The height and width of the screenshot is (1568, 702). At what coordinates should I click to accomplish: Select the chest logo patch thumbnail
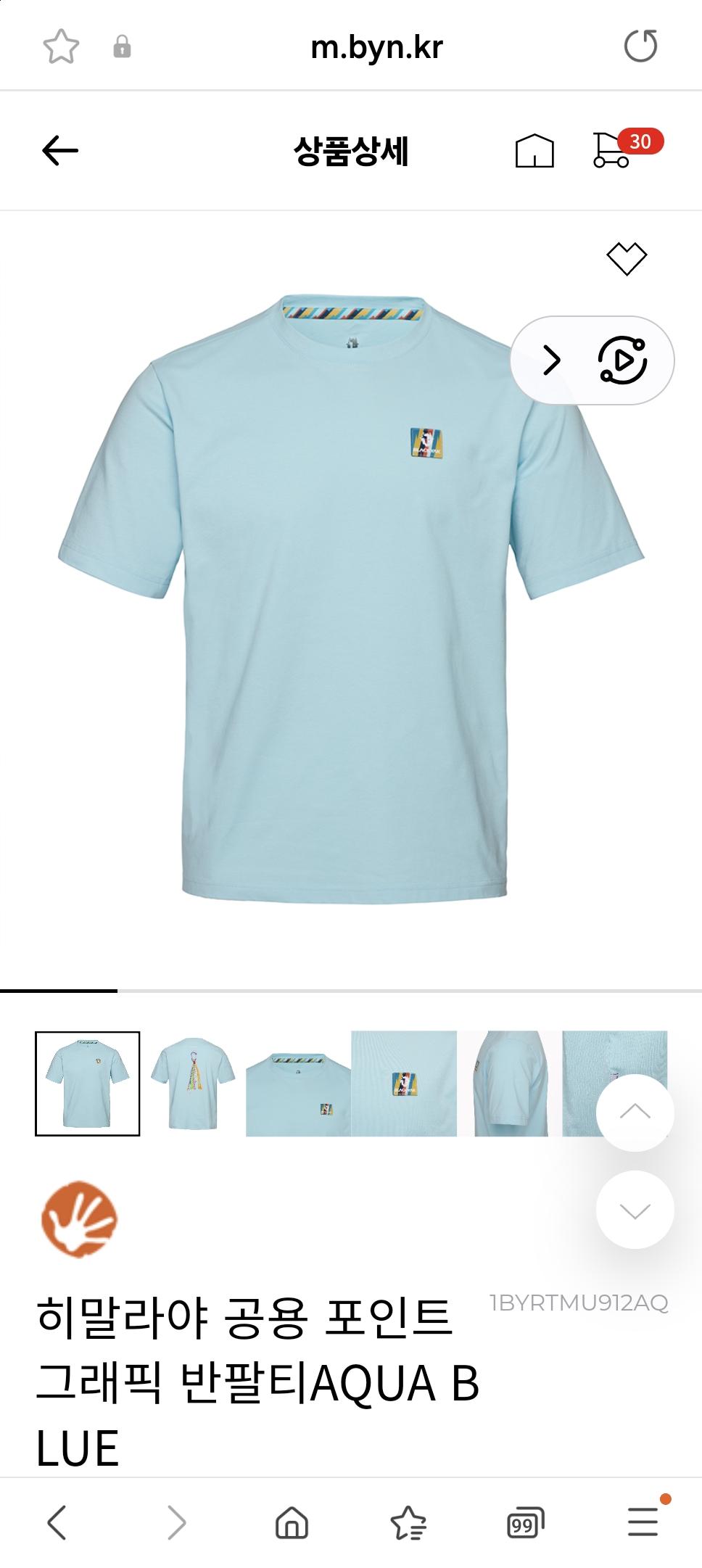click(x=404, y=1083)
